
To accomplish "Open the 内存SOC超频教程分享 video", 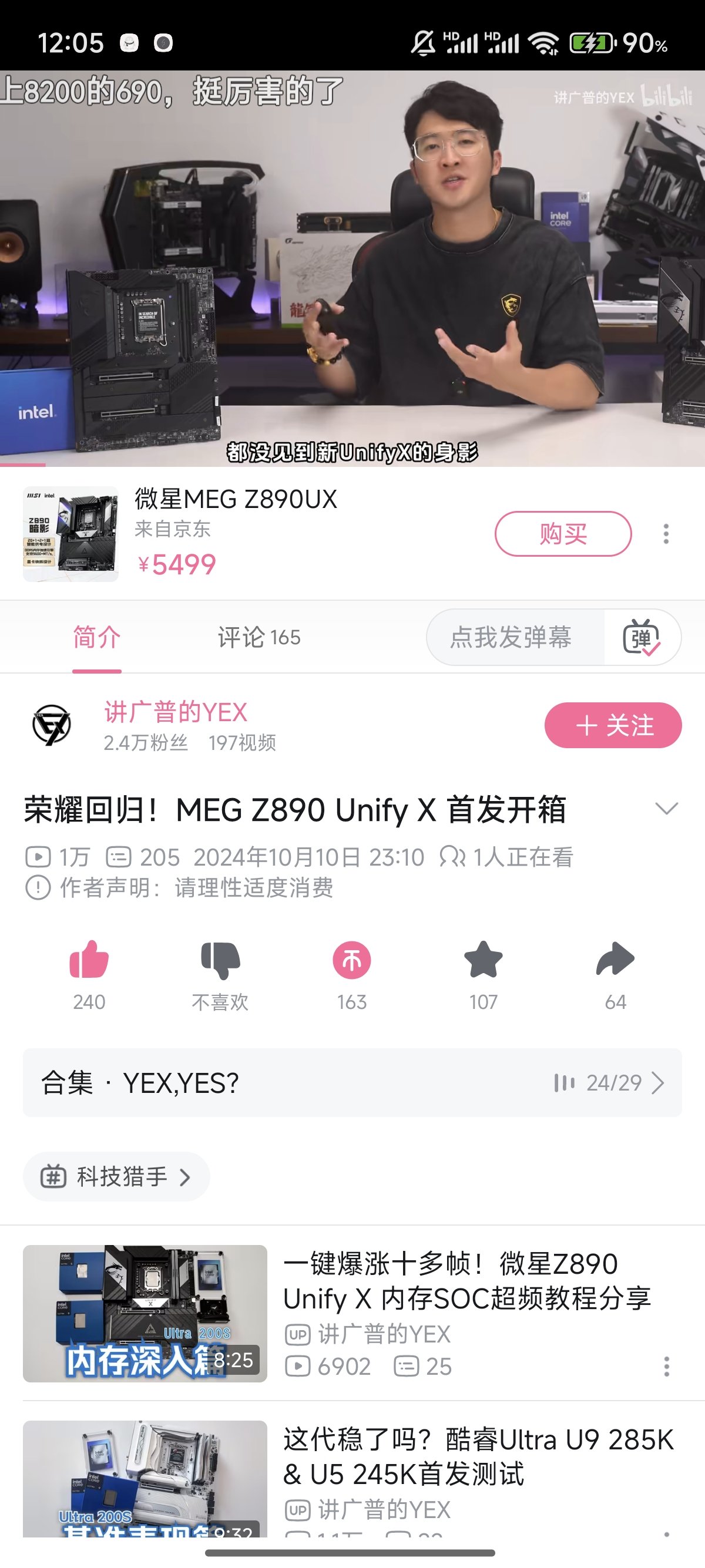I will point(466,1281).
